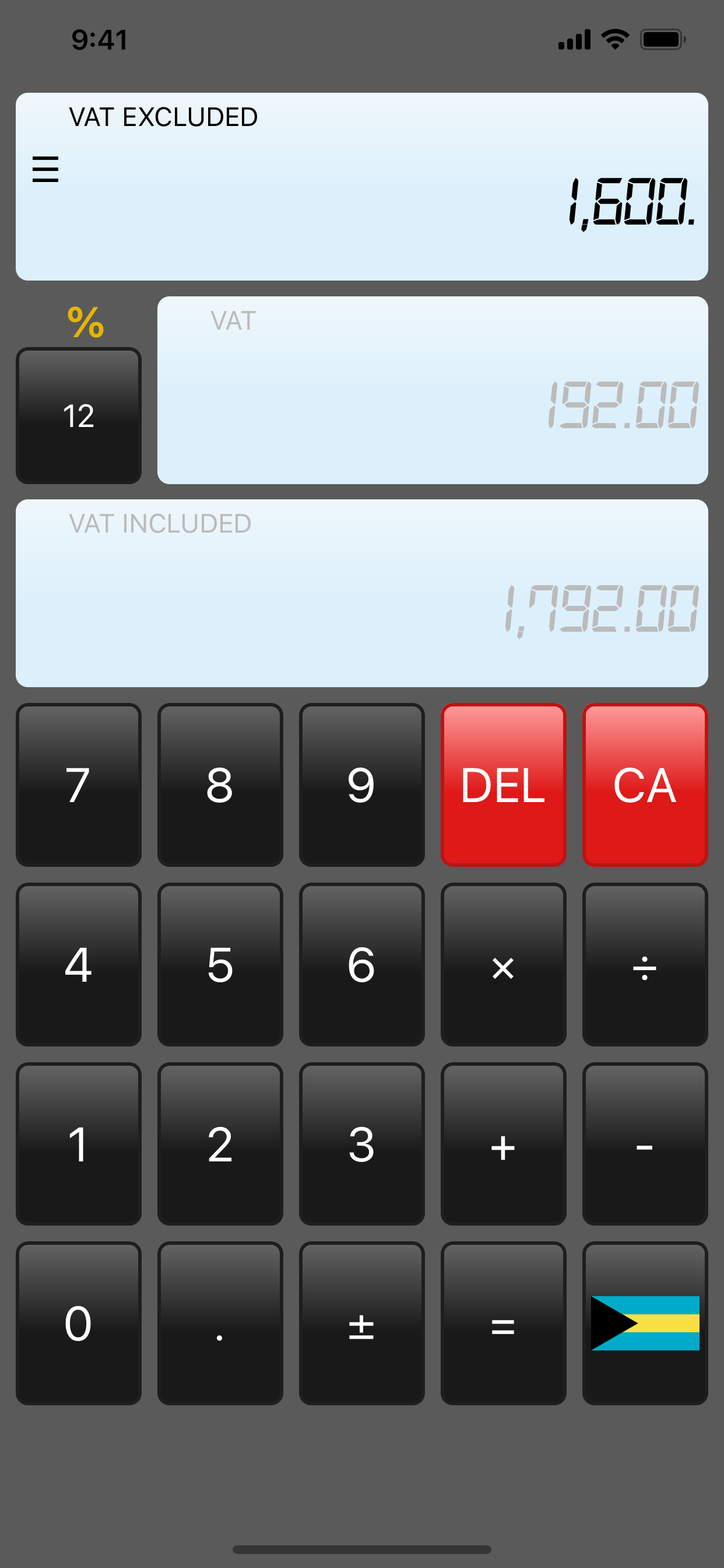Select the VAT EXCLUDED display

click(361, 185)
